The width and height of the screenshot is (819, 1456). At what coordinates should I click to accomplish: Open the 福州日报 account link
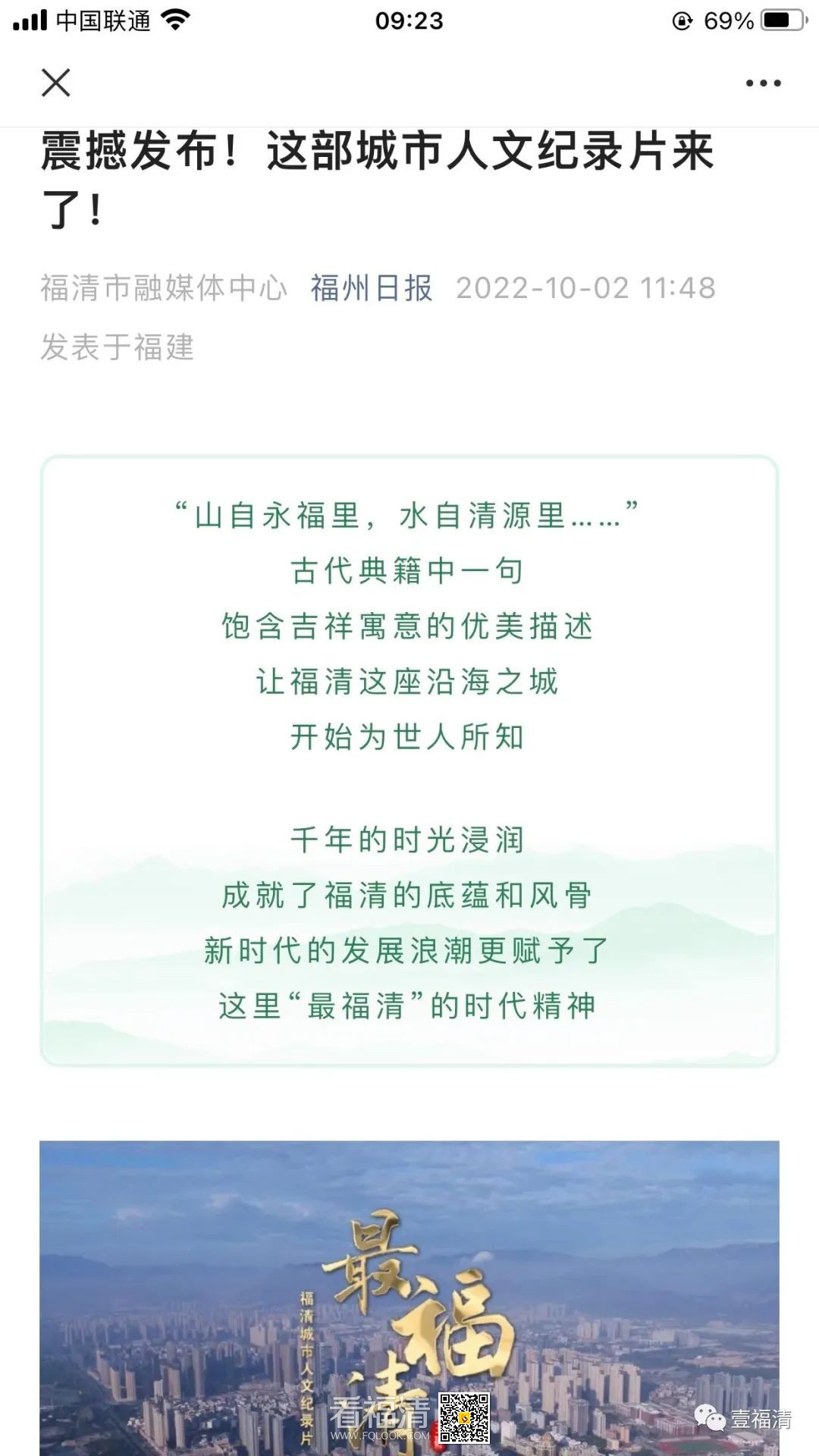(371, 288)
